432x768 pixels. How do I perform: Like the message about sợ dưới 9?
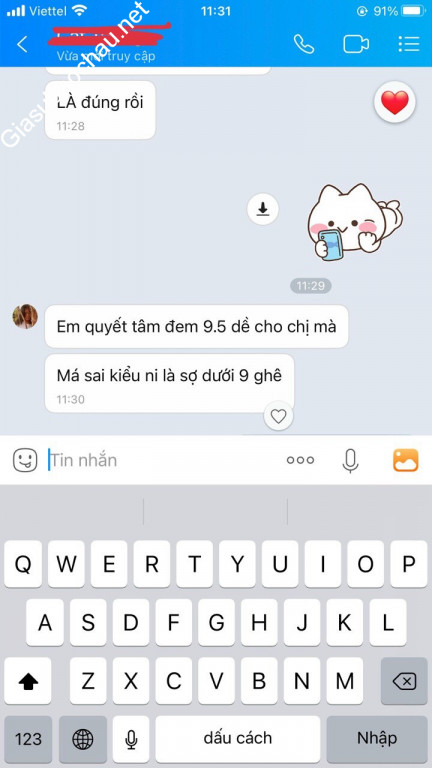(x=278, y=416)
